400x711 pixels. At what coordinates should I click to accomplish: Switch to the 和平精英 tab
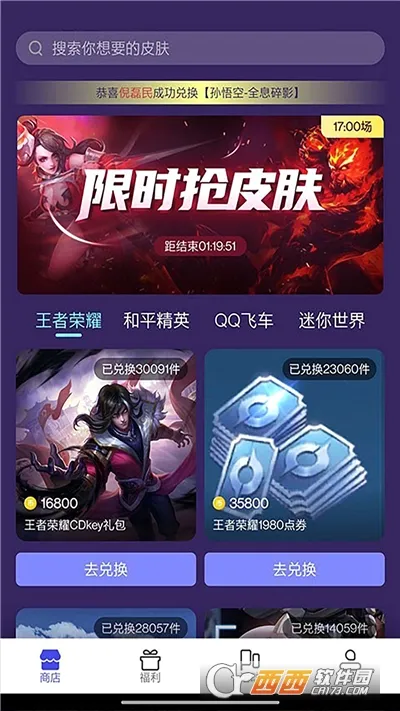tap(156, 321)
